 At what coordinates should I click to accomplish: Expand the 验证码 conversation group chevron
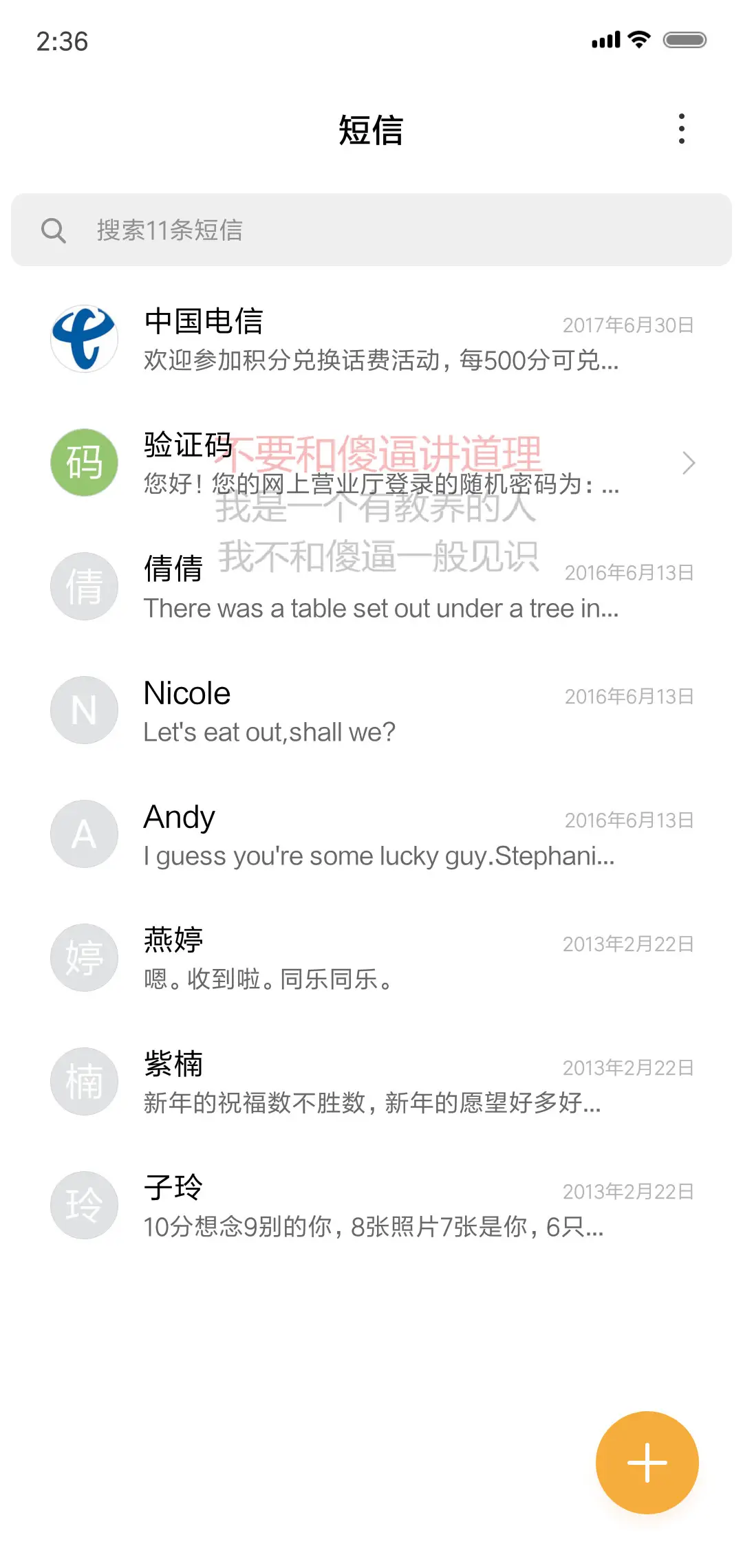click(687, 462)
